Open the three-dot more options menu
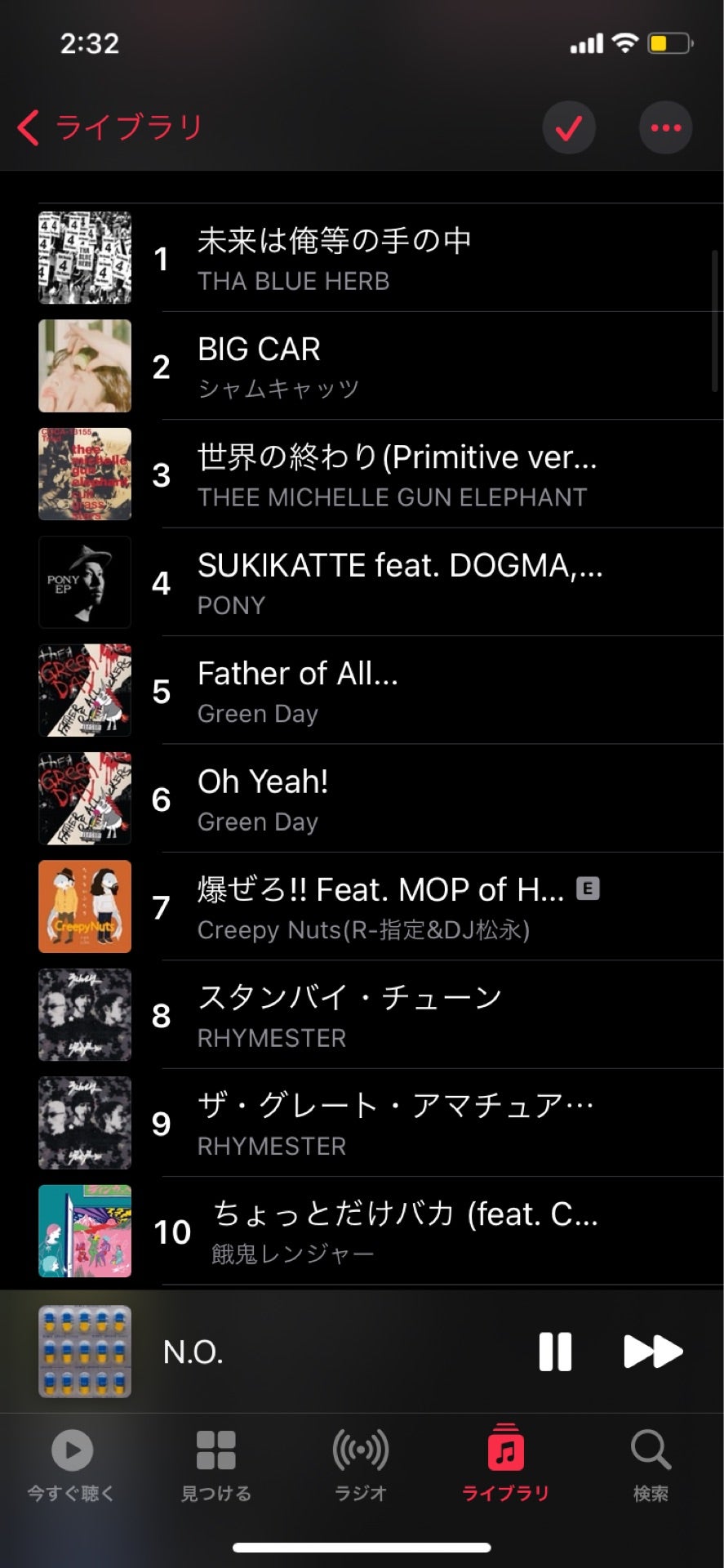This screenshot has width=724, height=1568. coord(665,127)
